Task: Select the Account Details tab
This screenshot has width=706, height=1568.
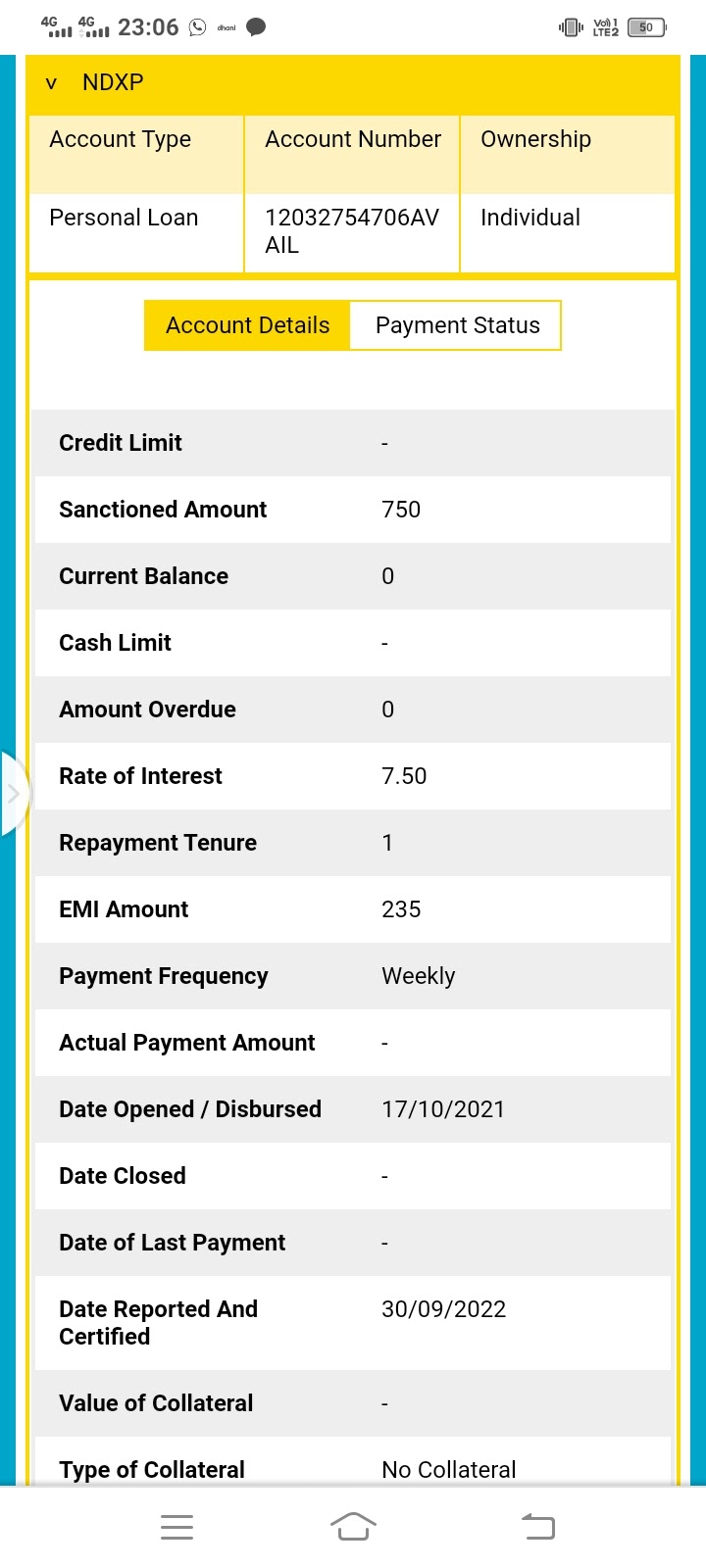Action: pos(247,325)
